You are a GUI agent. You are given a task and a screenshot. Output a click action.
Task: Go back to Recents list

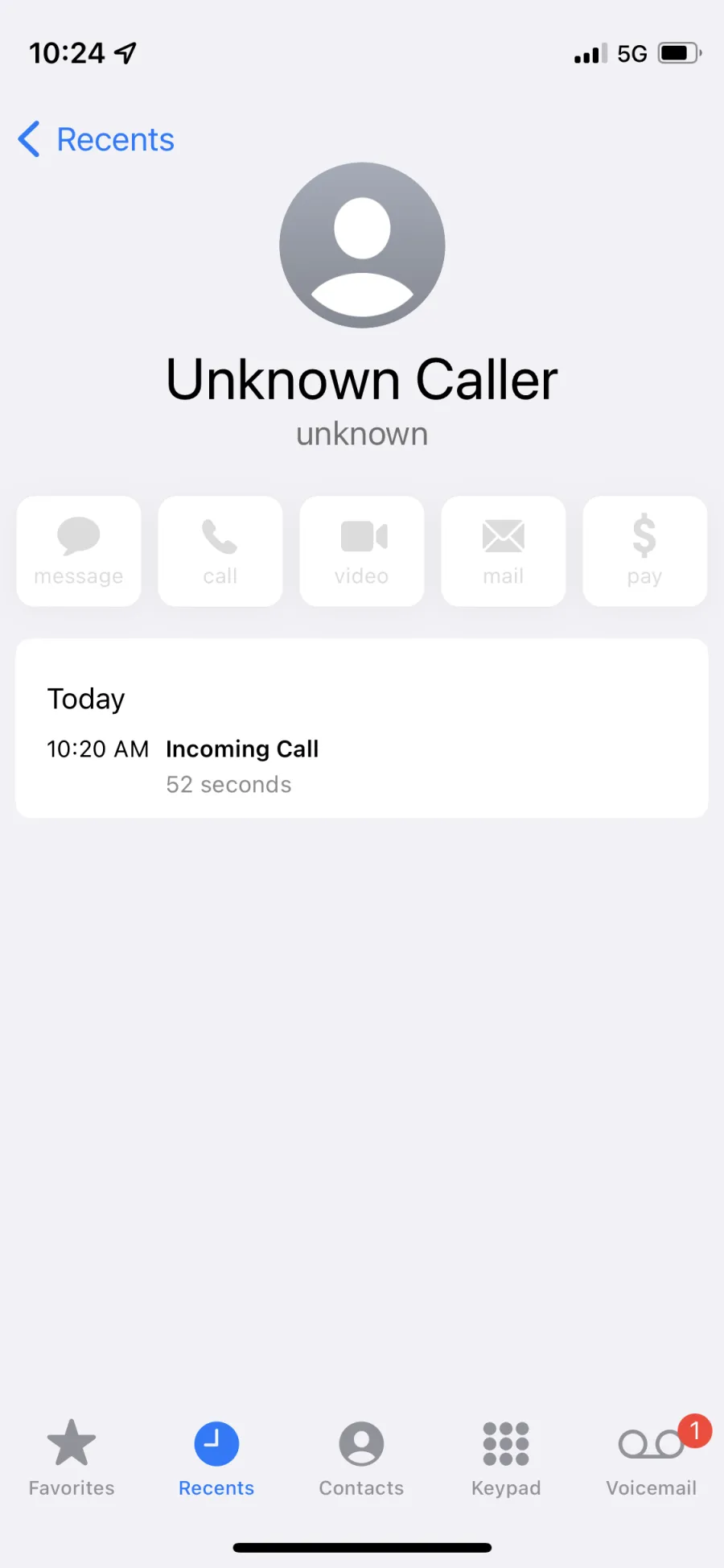[96, 139]
